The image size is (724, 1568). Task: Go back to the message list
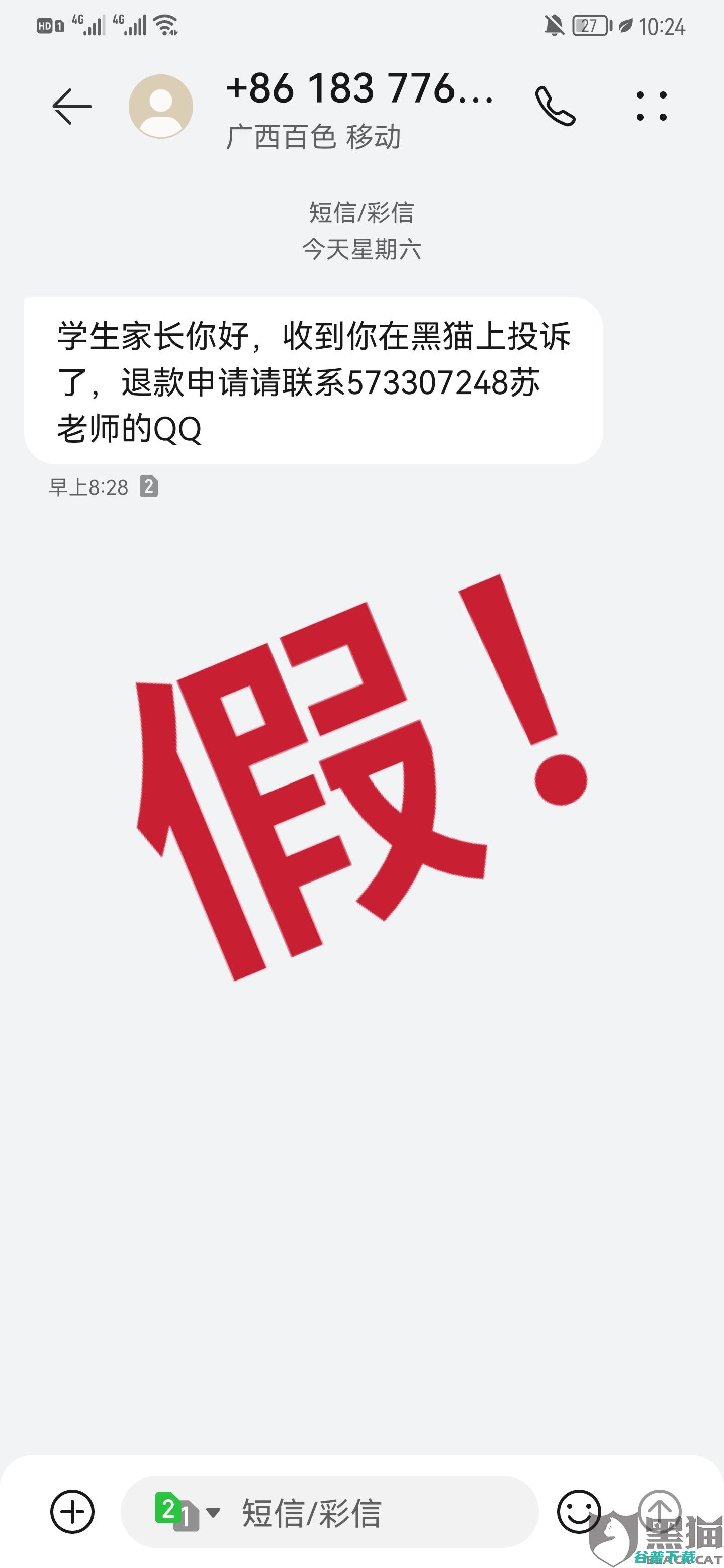[72, 107]
